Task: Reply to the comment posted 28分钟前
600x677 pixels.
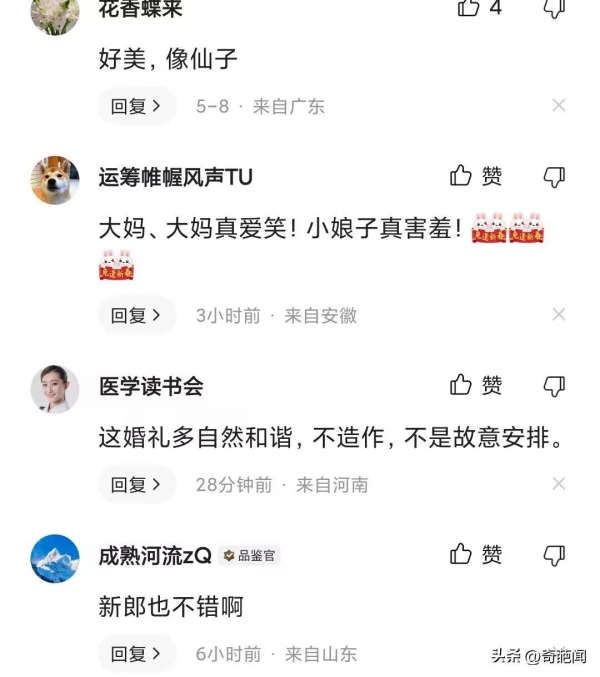Action: pyautogui.click(x=136, y=484)
